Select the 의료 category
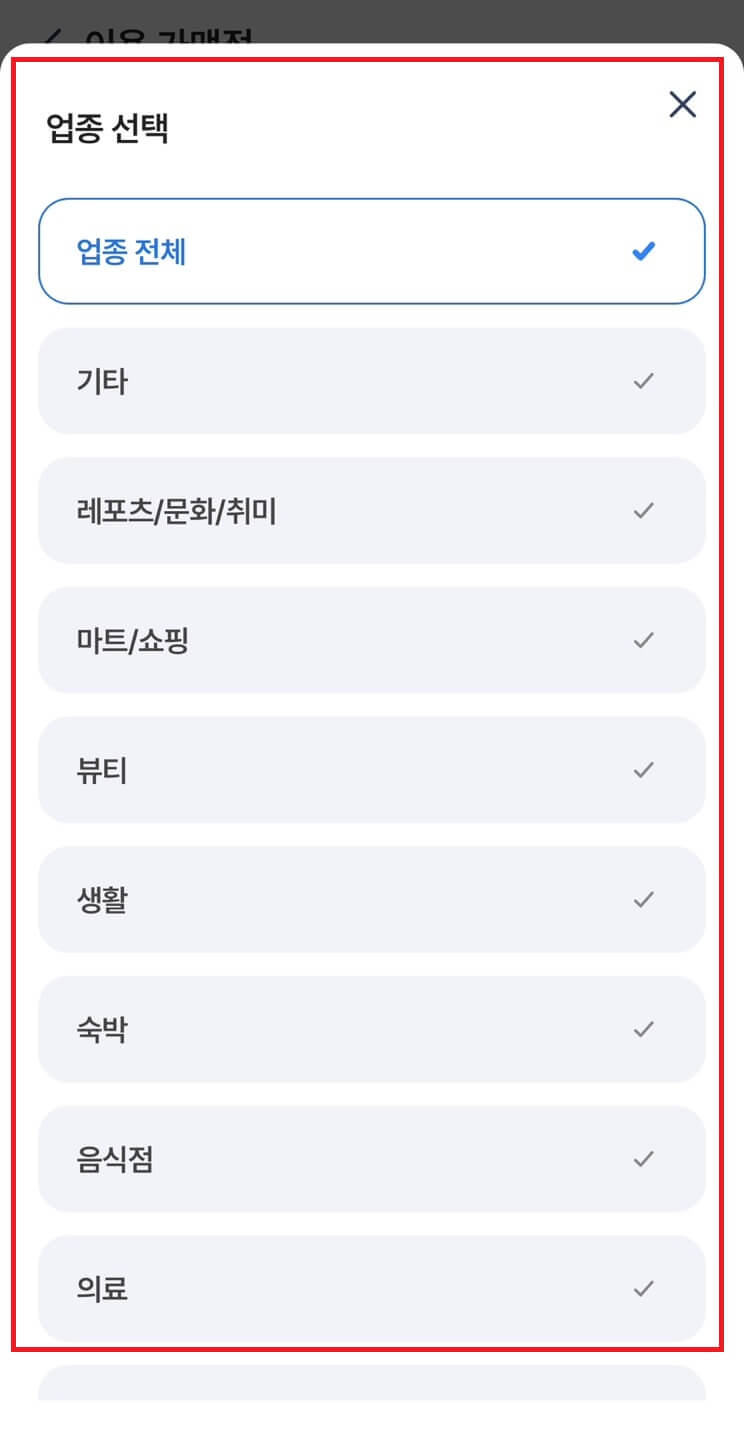 point(371,1288)
